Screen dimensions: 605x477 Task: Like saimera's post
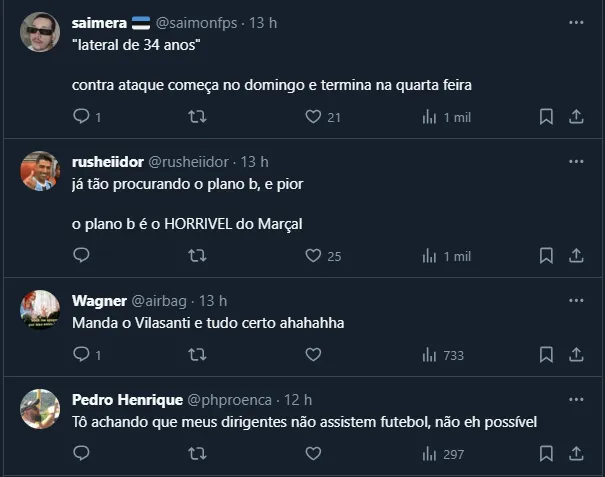point(313,117)
